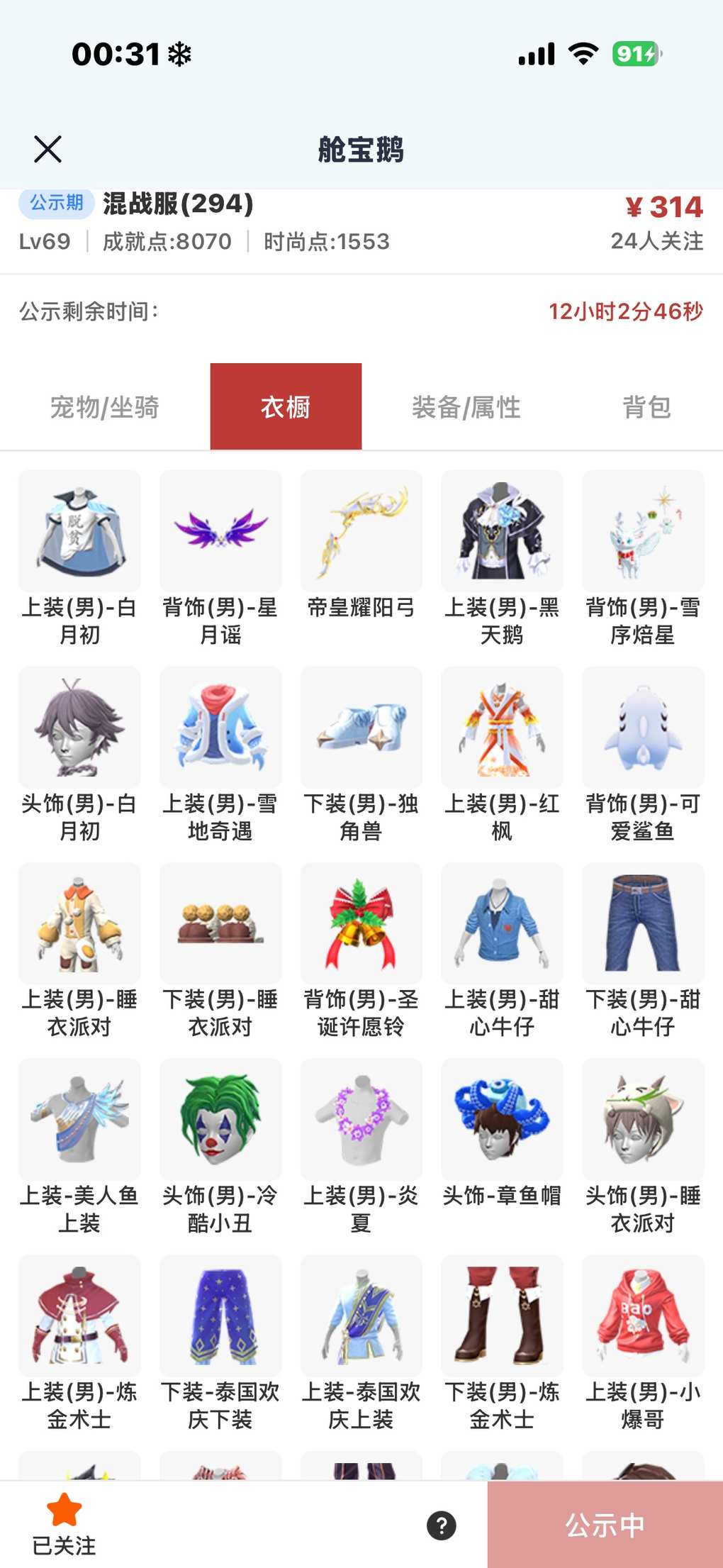The height and width of the screenshot is (1568, 723).
Task: Select the 衣橱 tab
Action: (286, 407)
